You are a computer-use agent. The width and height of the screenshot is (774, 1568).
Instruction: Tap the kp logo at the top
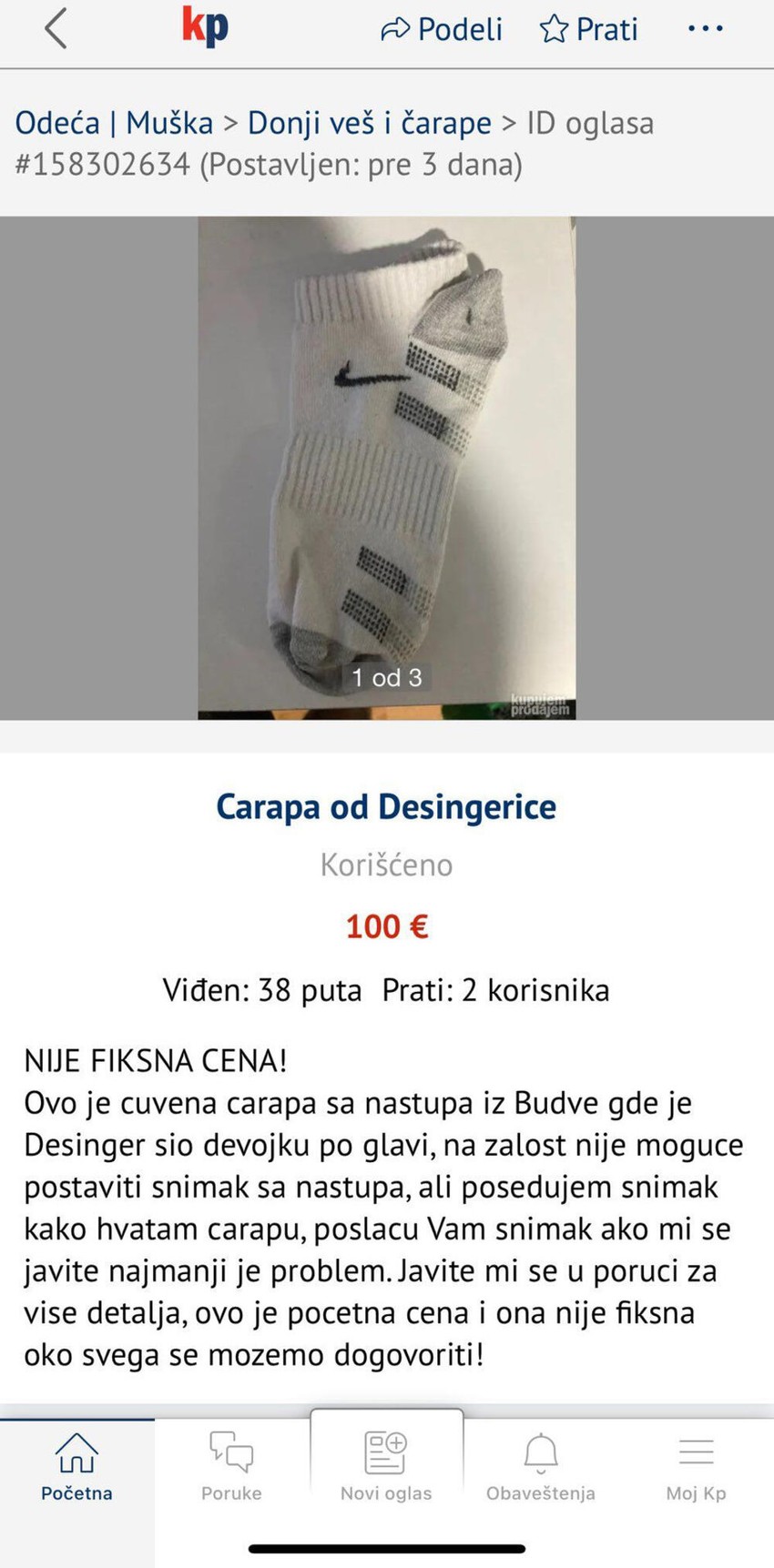coord(204,28)
